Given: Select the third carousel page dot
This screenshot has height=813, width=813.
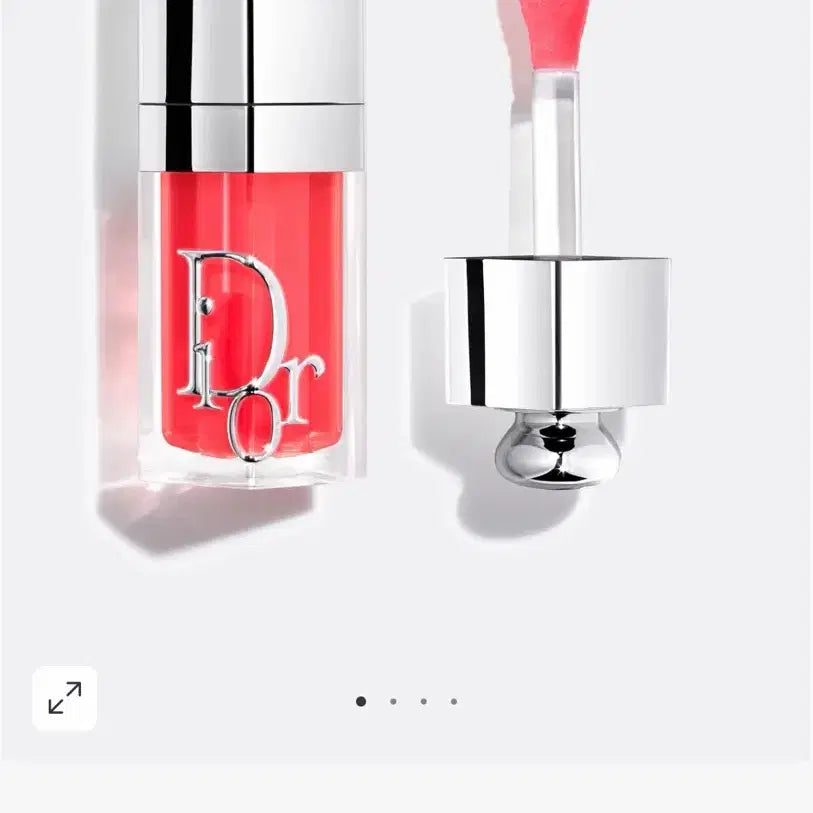Looking at the screenshot, I should click(423, 702).
